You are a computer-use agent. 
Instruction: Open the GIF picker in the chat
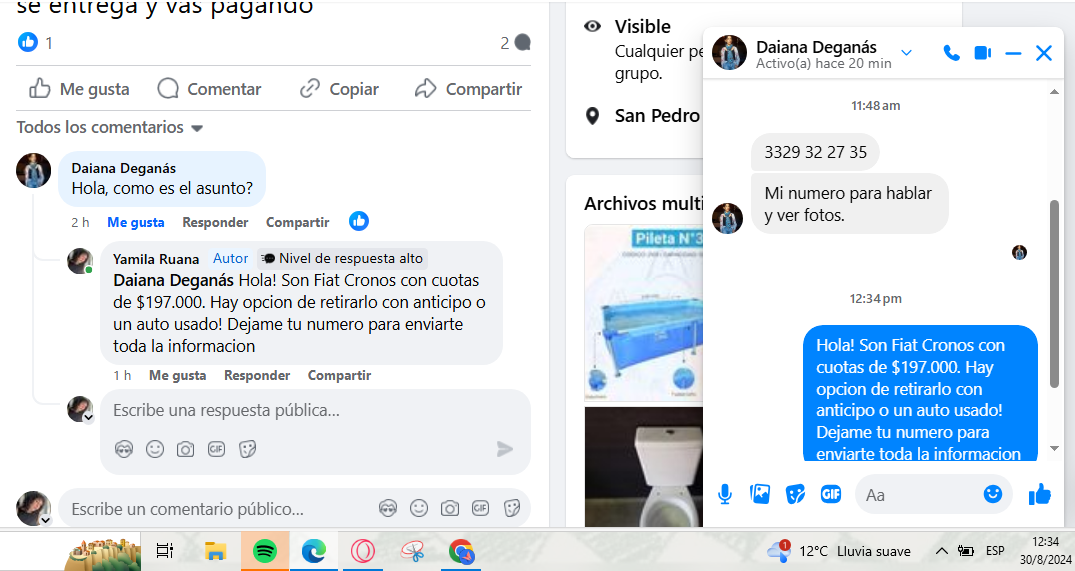pos(830,494)
